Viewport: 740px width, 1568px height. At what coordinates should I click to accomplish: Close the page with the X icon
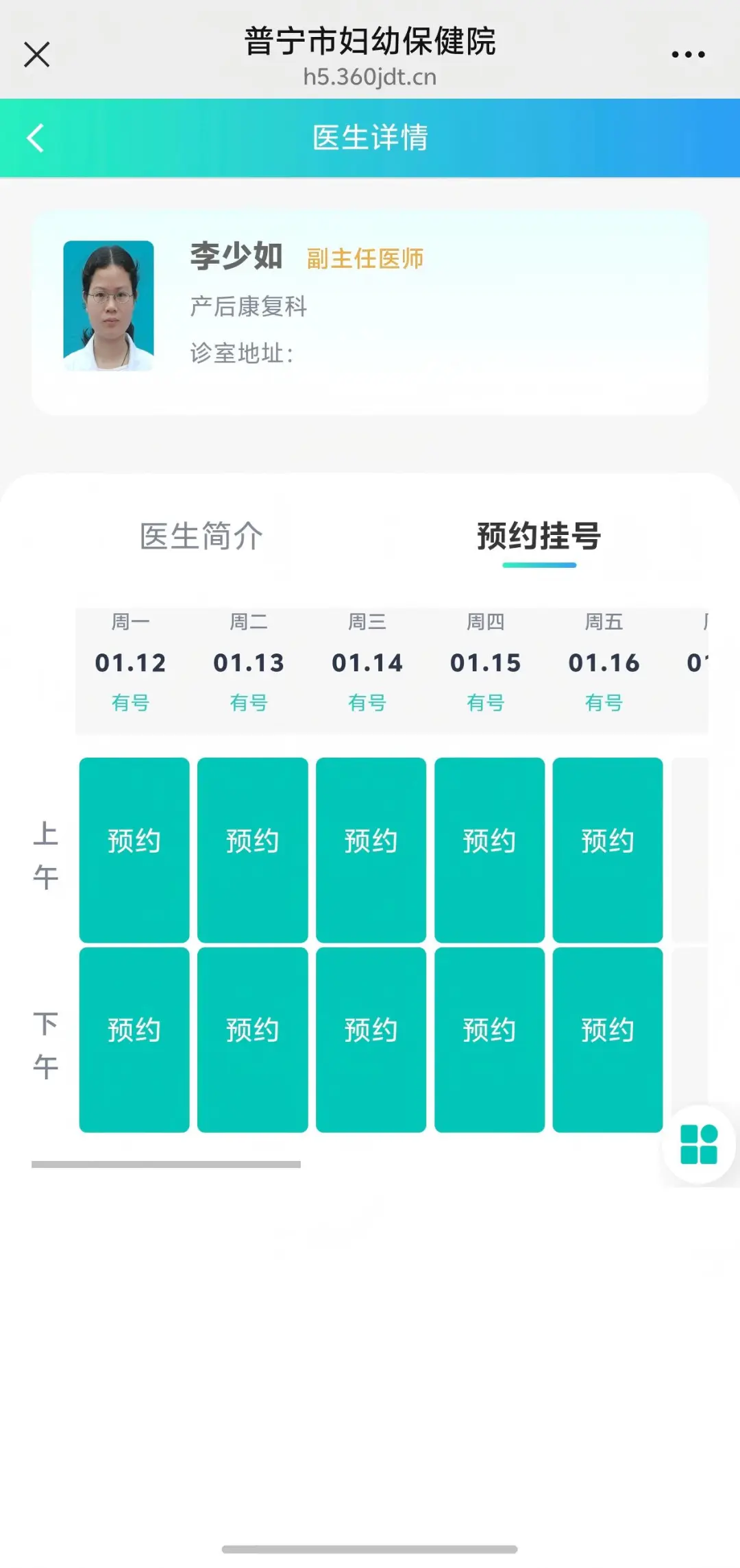[37, 53]
